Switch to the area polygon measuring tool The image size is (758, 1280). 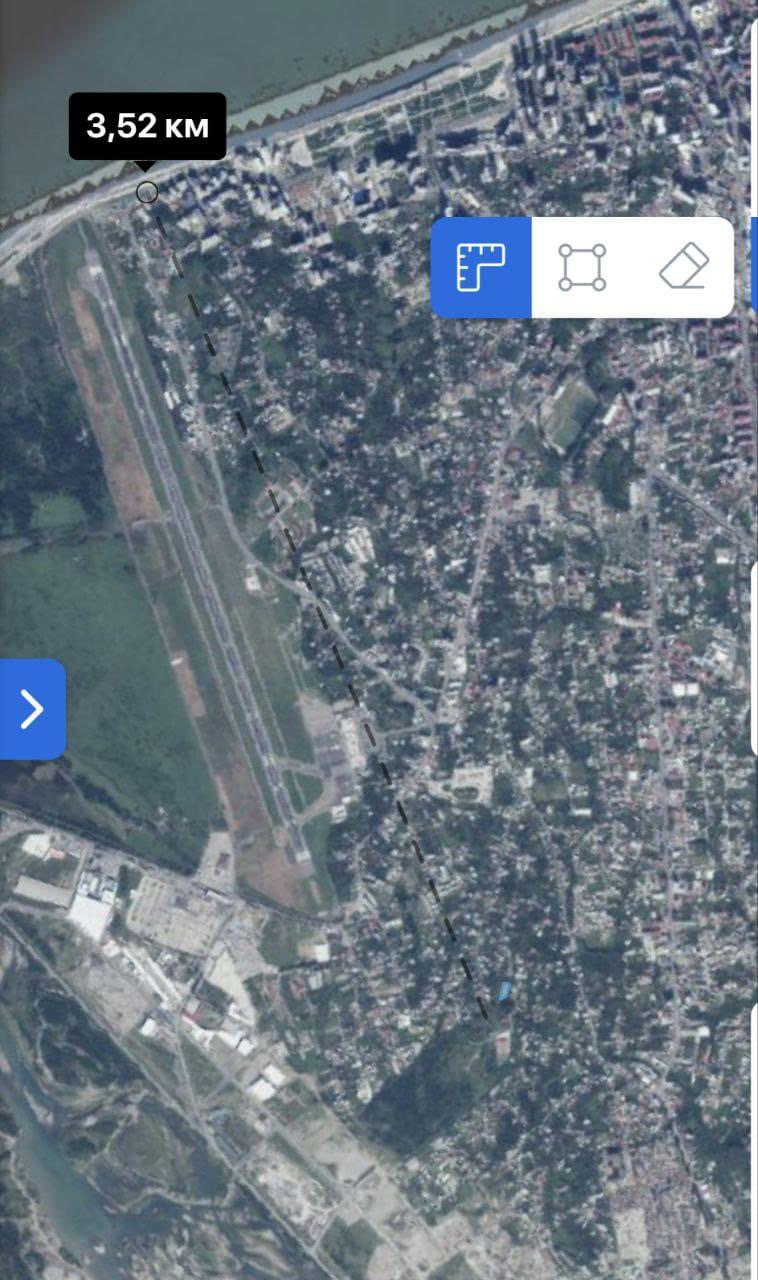coord(582,267)
